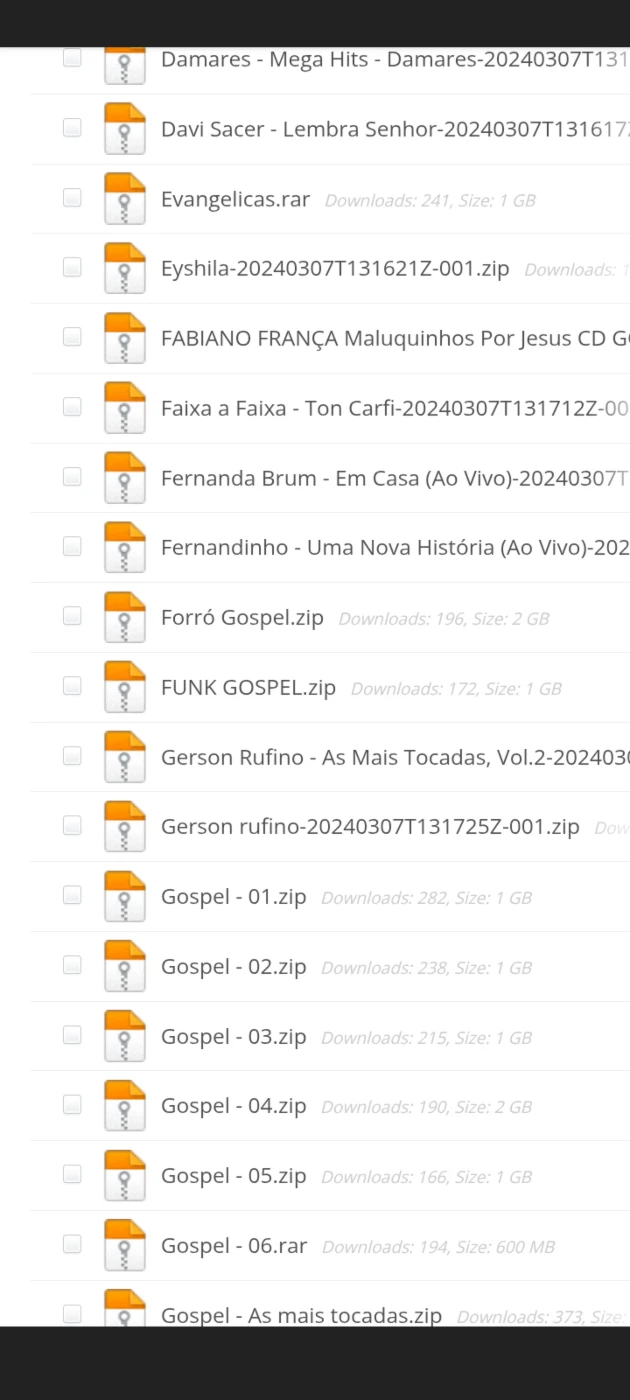Select the checkbox for Davi Sacer - Lembra Senhor
Viewport: 630px width, 1400px height.
point(71,127)
